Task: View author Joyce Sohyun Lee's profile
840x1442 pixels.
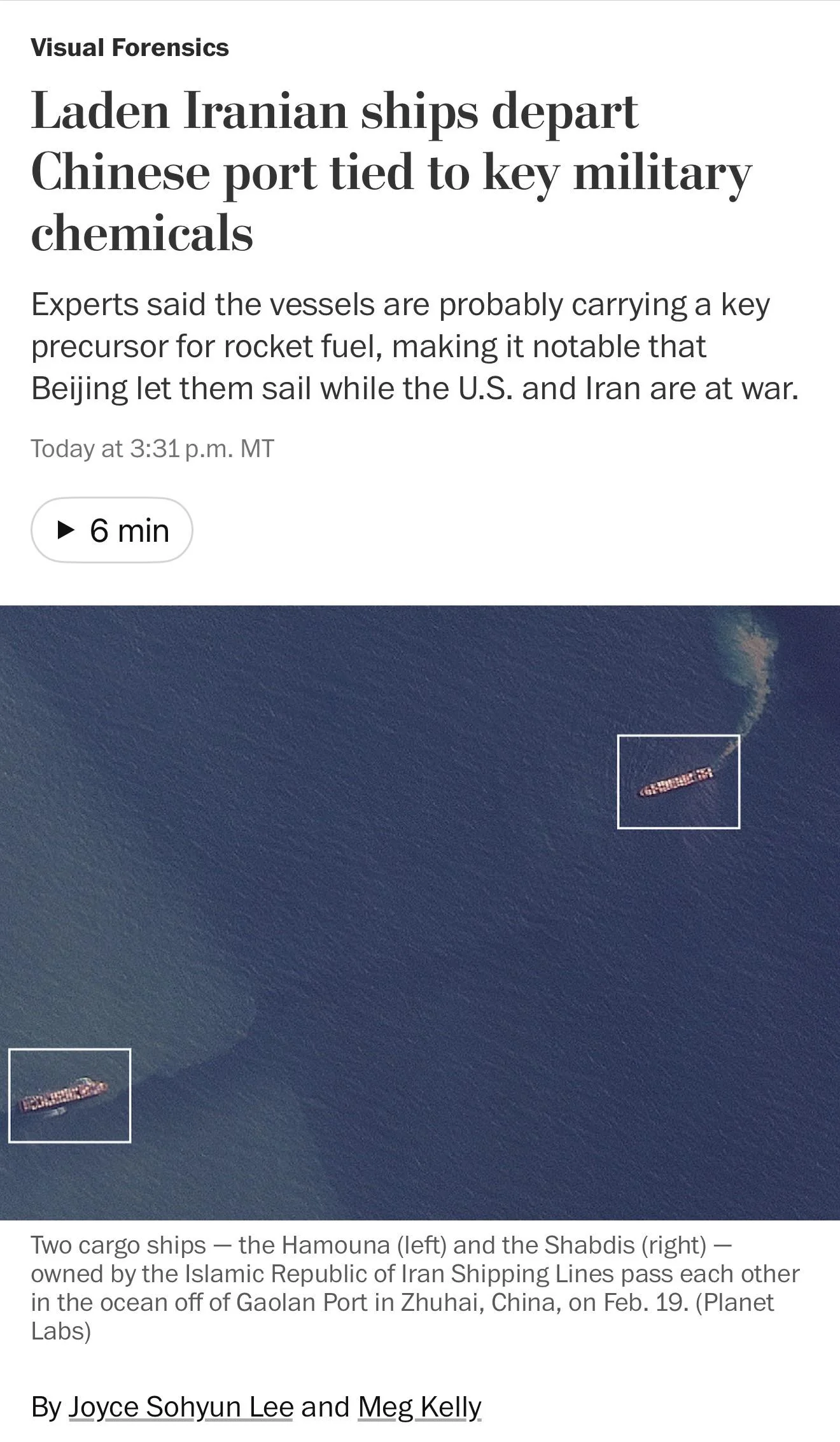Action: 181,1407
